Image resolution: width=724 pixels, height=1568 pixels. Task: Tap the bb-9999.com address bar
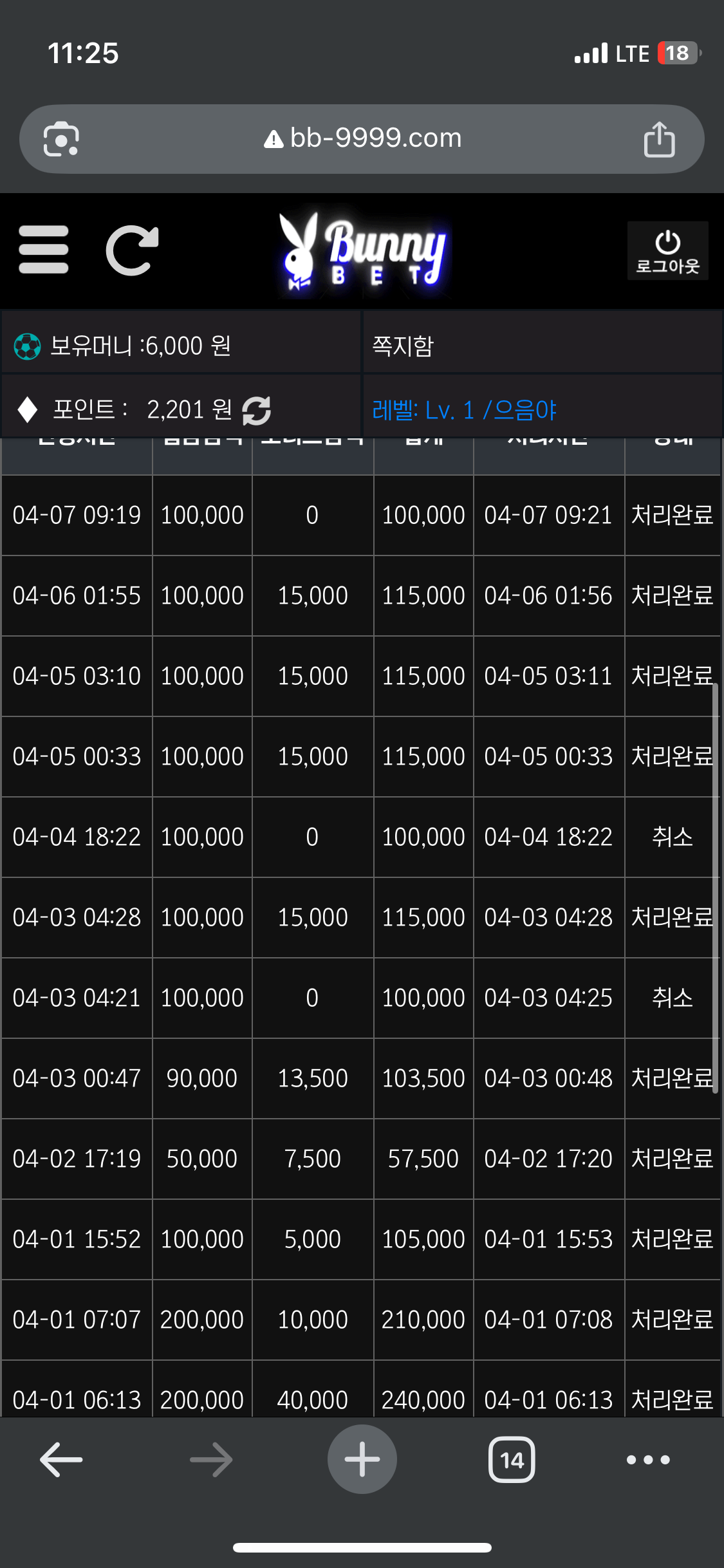tap(362, 138)
